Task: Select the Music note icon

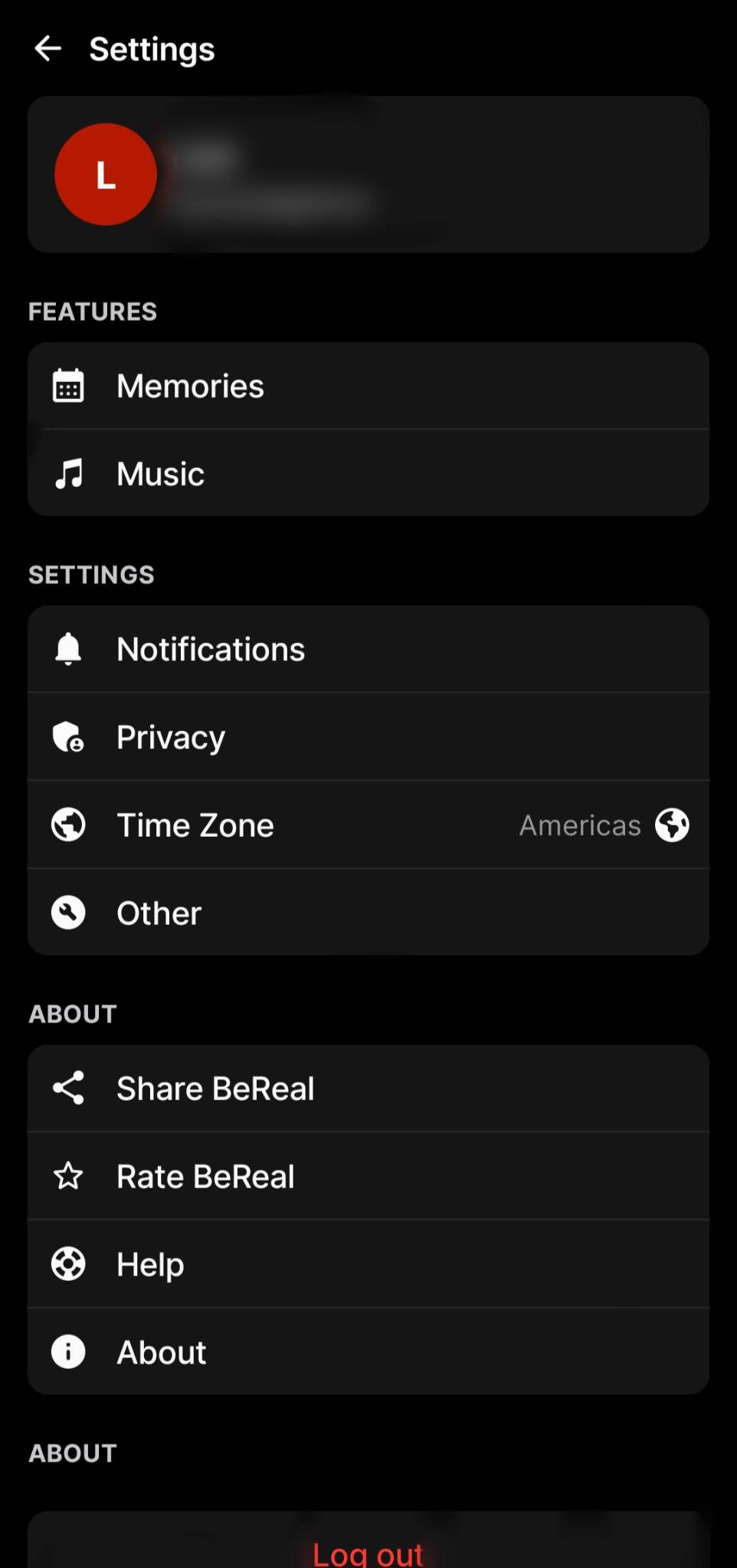Action: (68, 473)
